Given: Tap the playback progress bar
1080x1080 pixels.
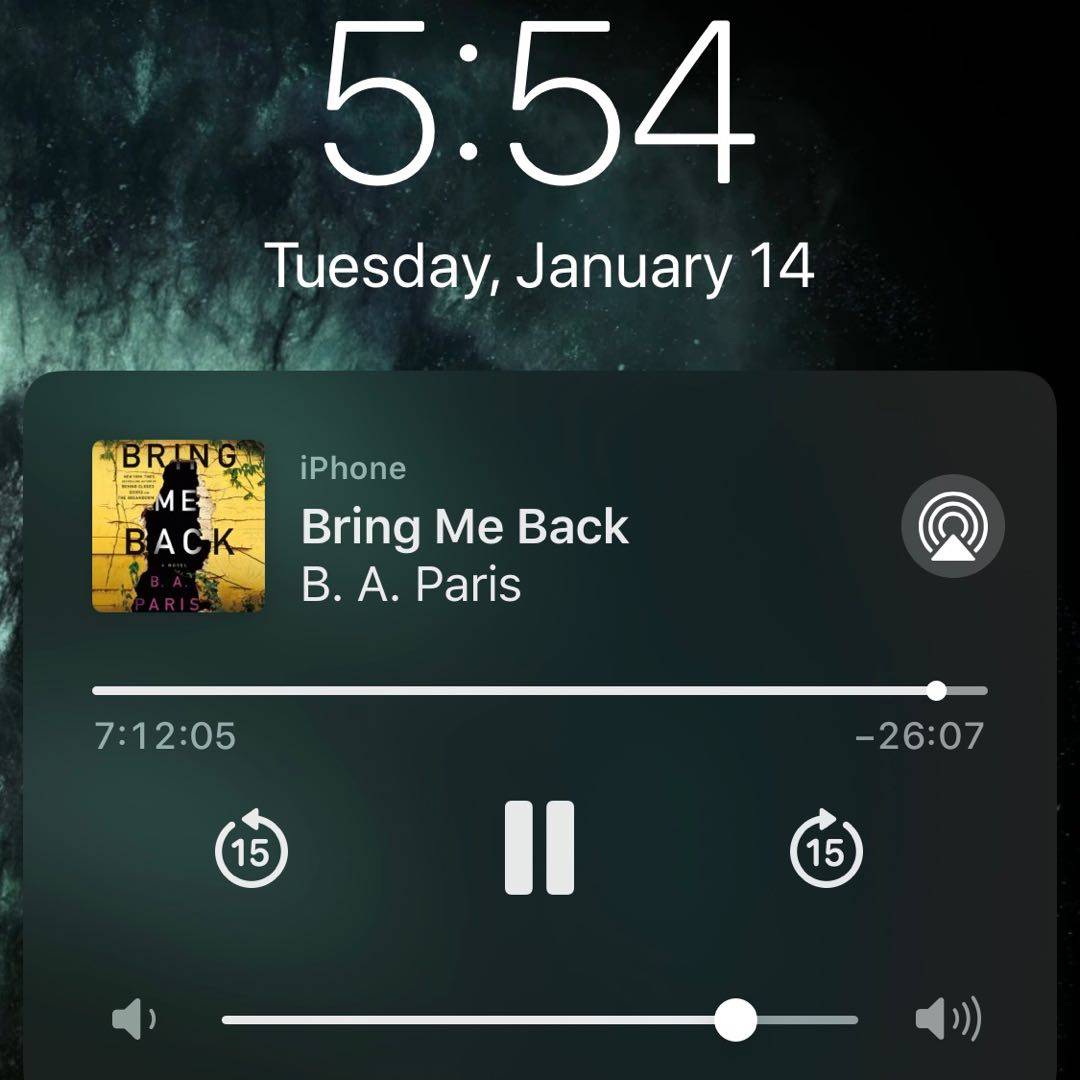Looking at the screenshot, I should [x=540, y=691].
